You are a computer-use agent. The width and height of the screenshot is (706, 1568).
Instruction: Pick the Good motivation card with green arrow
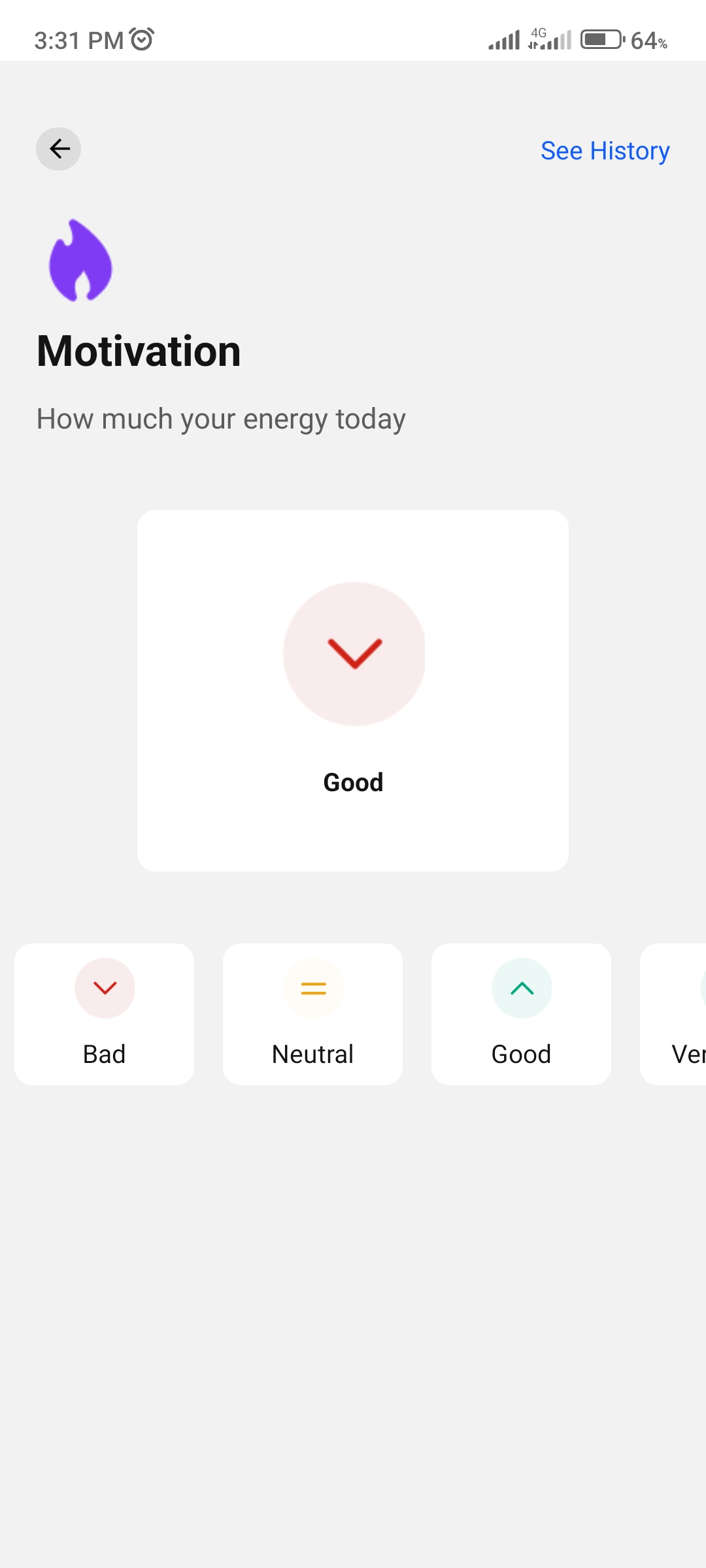tap(521, 1013)
